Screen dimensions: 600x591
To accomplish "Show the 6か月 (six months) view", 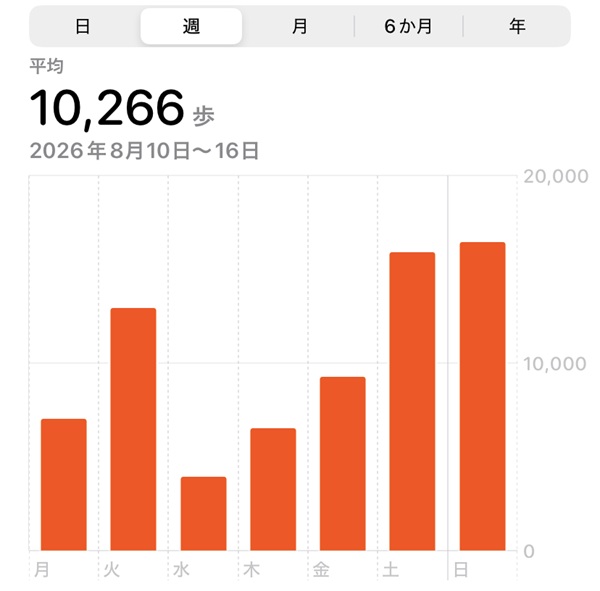I will (x=408, y=26).
